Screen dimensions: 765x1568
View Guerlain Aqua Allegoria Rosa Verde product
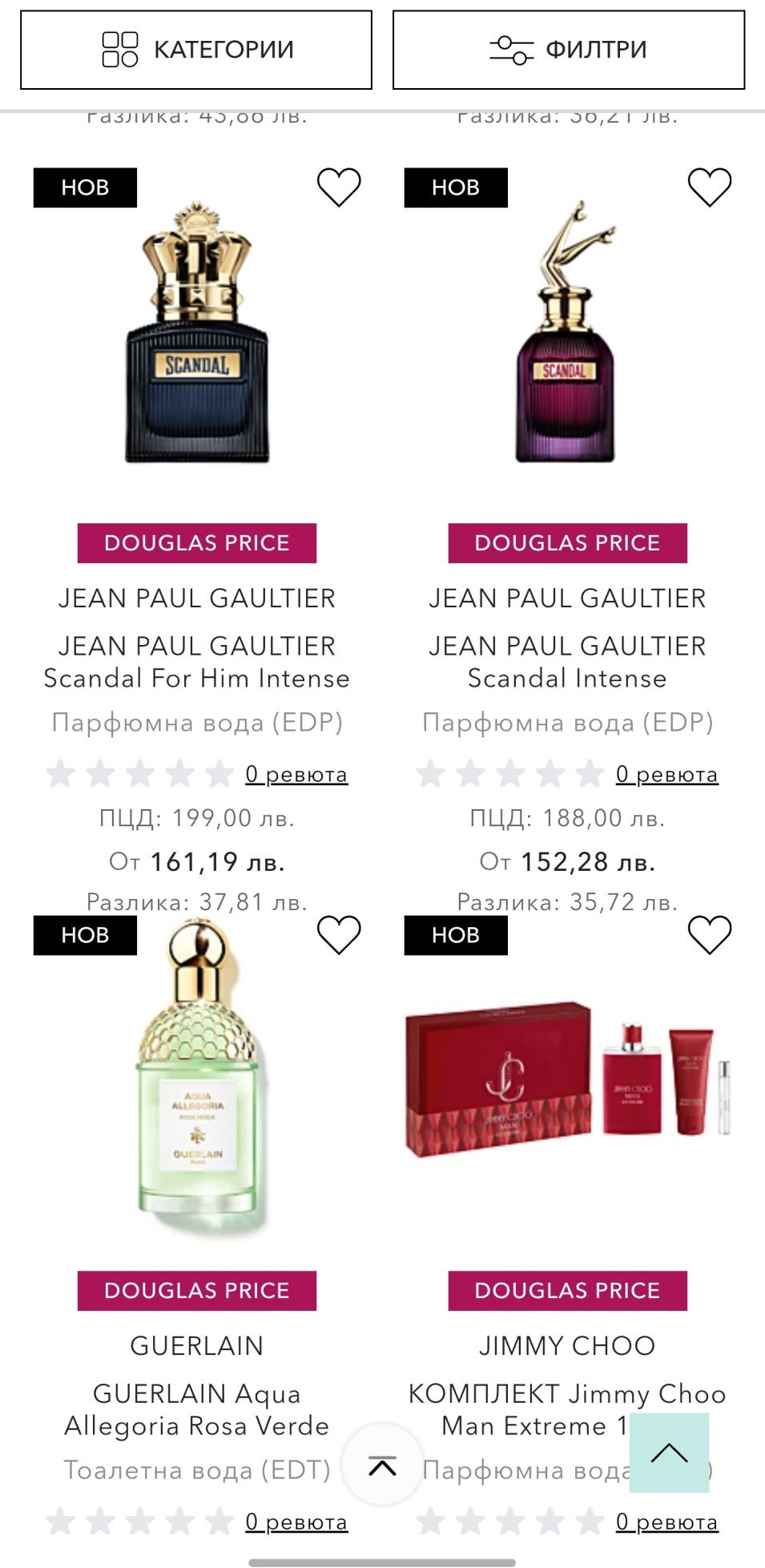point(197,1409)
